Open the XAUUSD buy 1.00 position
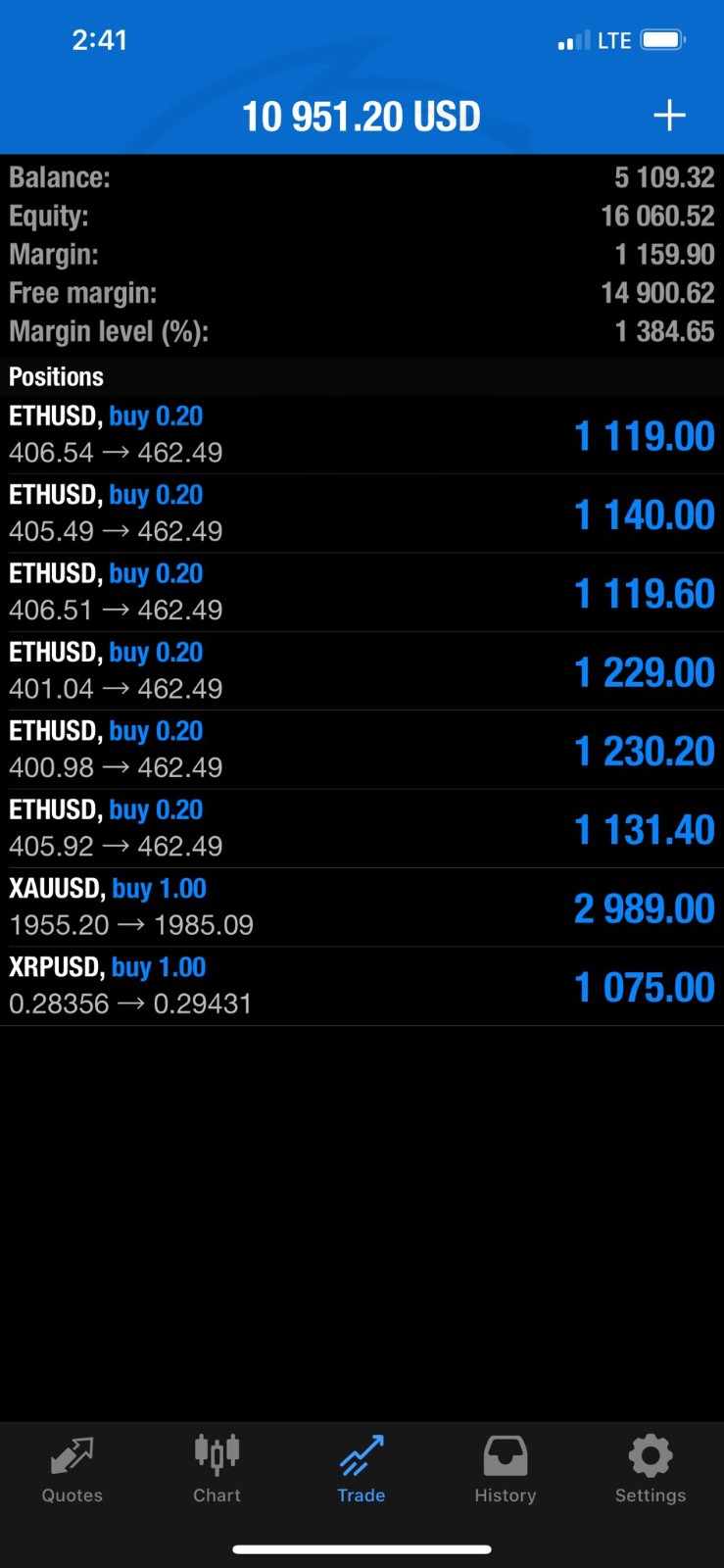Image resolution: width=724 pixels, height=1568 pixels. (362, 907)
